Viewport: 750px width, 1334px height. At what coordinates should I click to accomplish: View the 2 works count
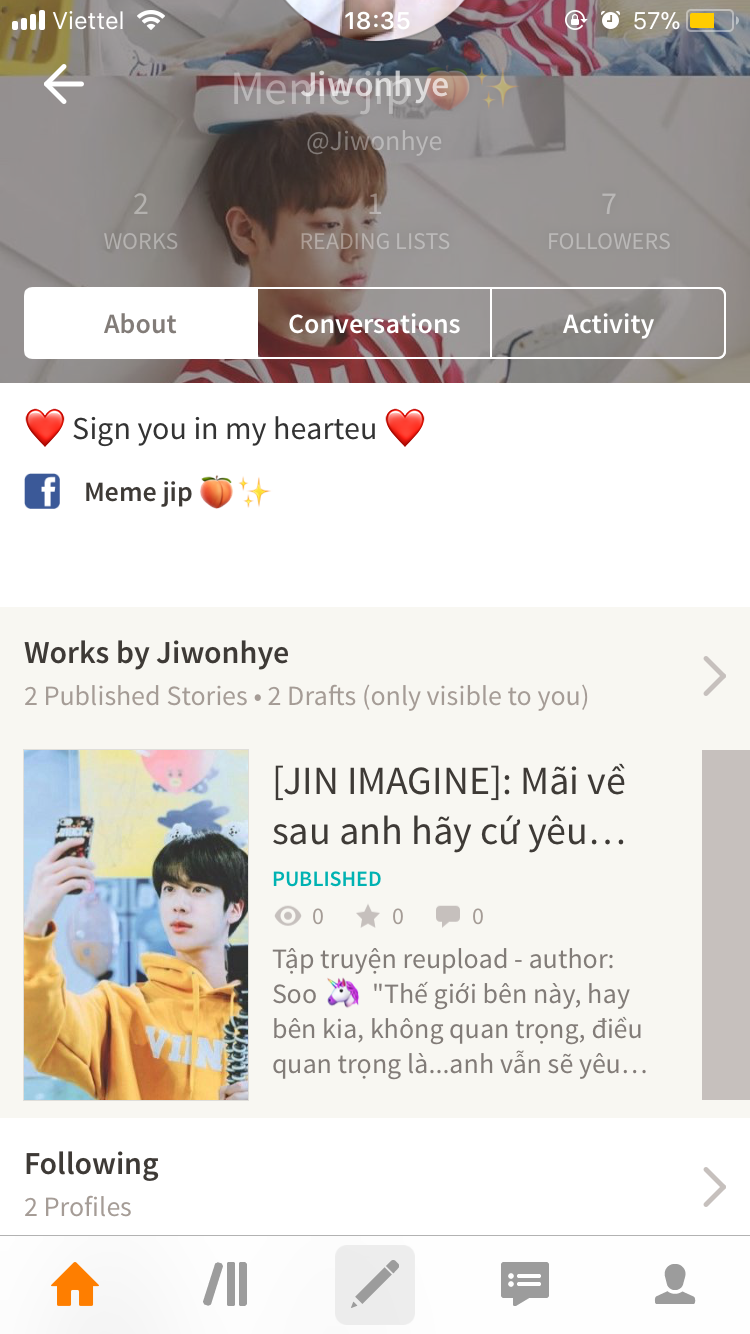pyautogui.click(x=141, y=222)
